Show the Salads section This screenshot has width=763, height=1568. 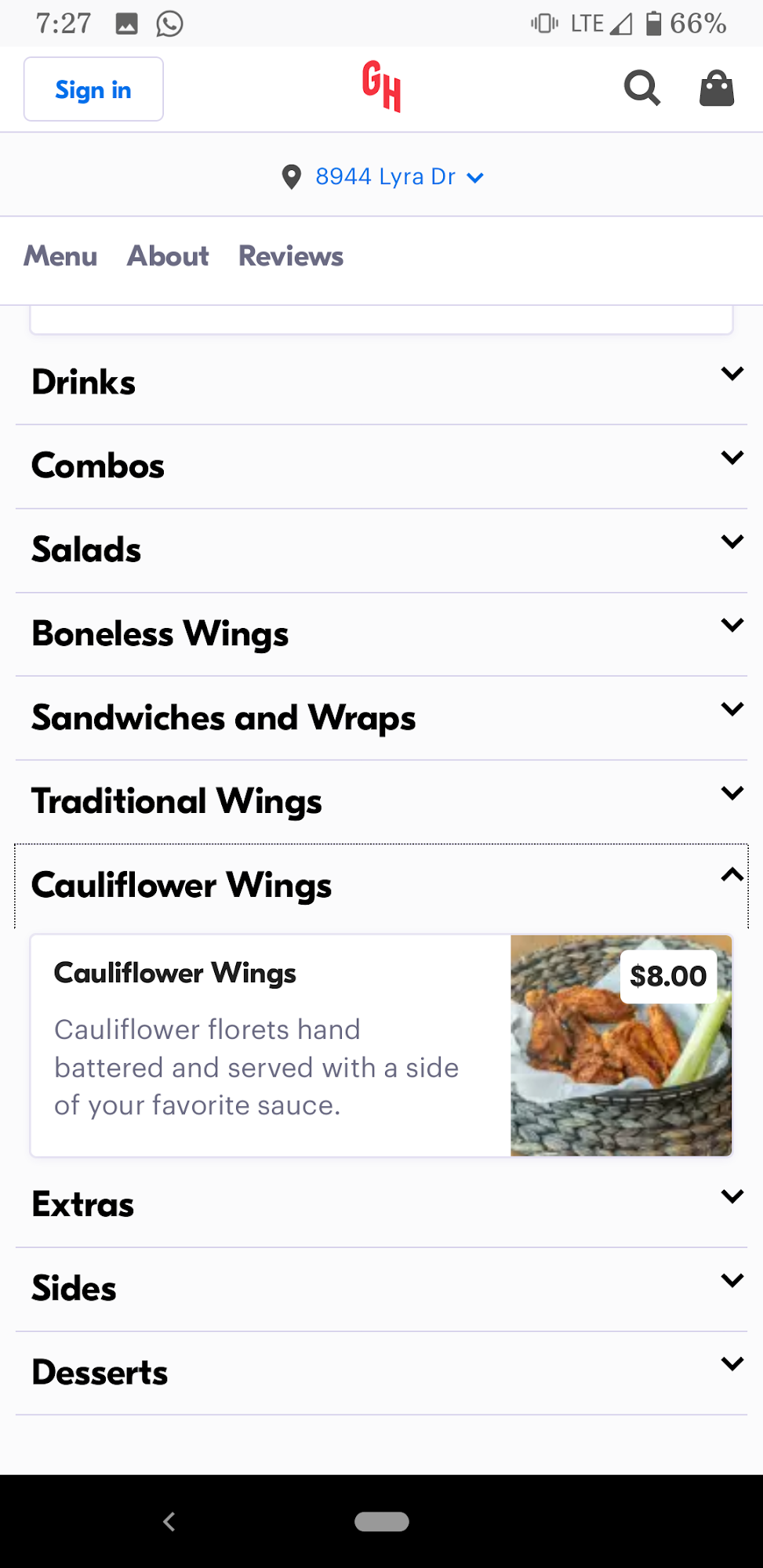click(381, 550)
